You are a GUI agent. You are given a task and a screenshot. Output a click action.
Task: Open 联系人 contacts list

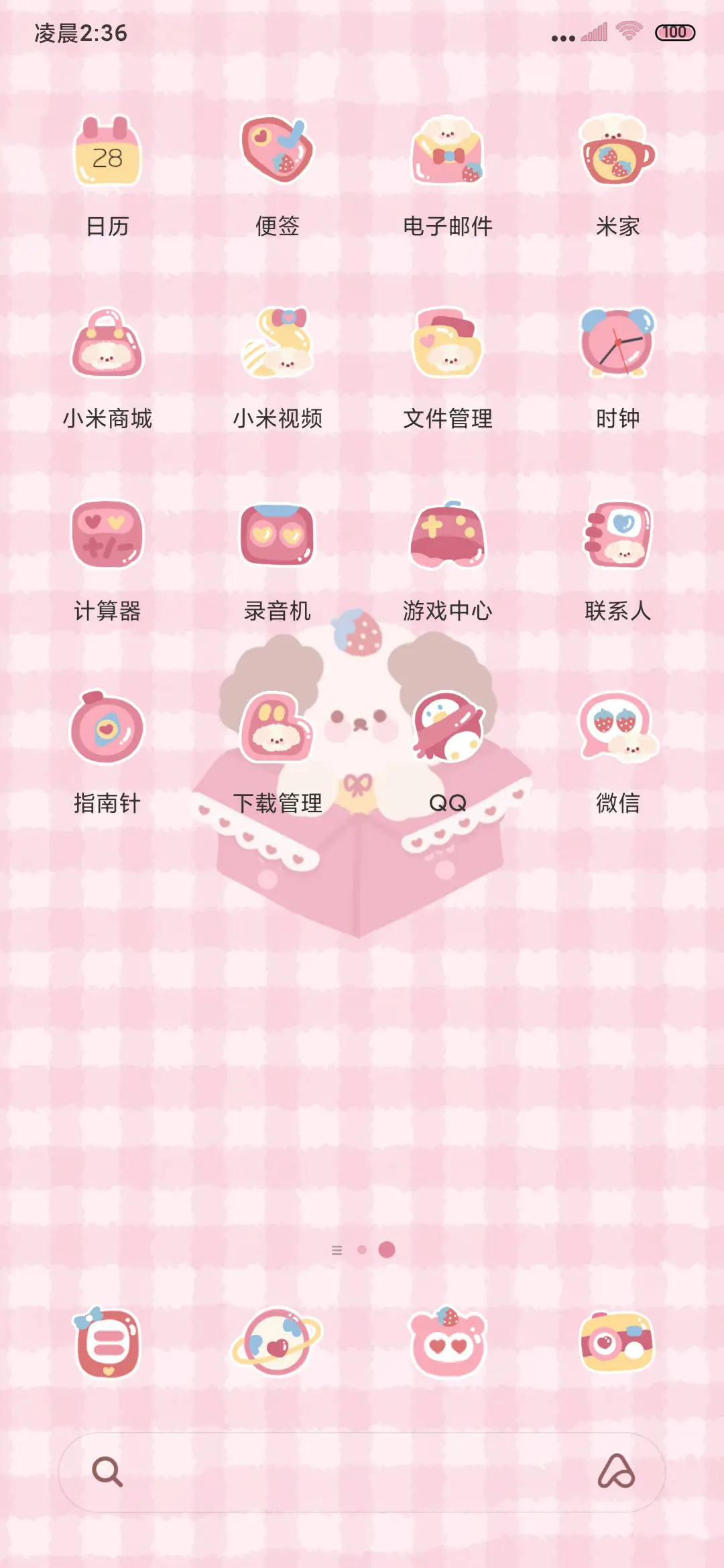coord(617,539)
